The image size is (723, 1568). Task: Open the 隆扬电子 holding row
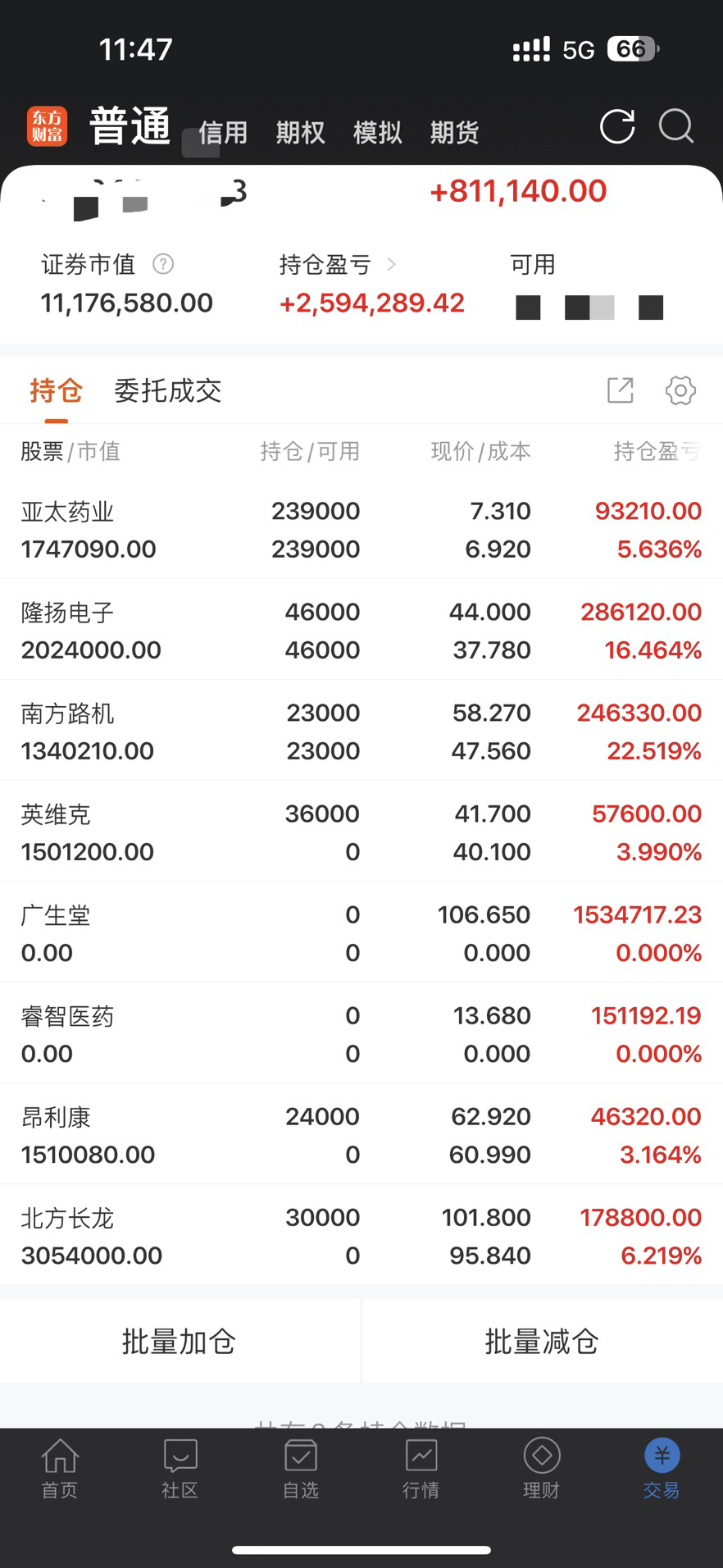pyautogui.click(x=361, y=631)
